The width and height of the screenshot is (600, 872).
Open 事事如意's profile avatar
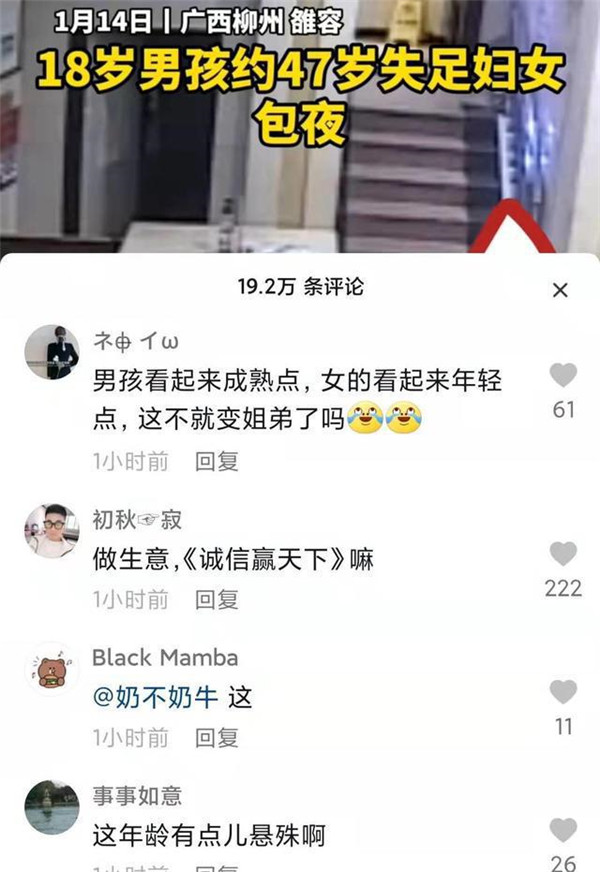point(51,807)
